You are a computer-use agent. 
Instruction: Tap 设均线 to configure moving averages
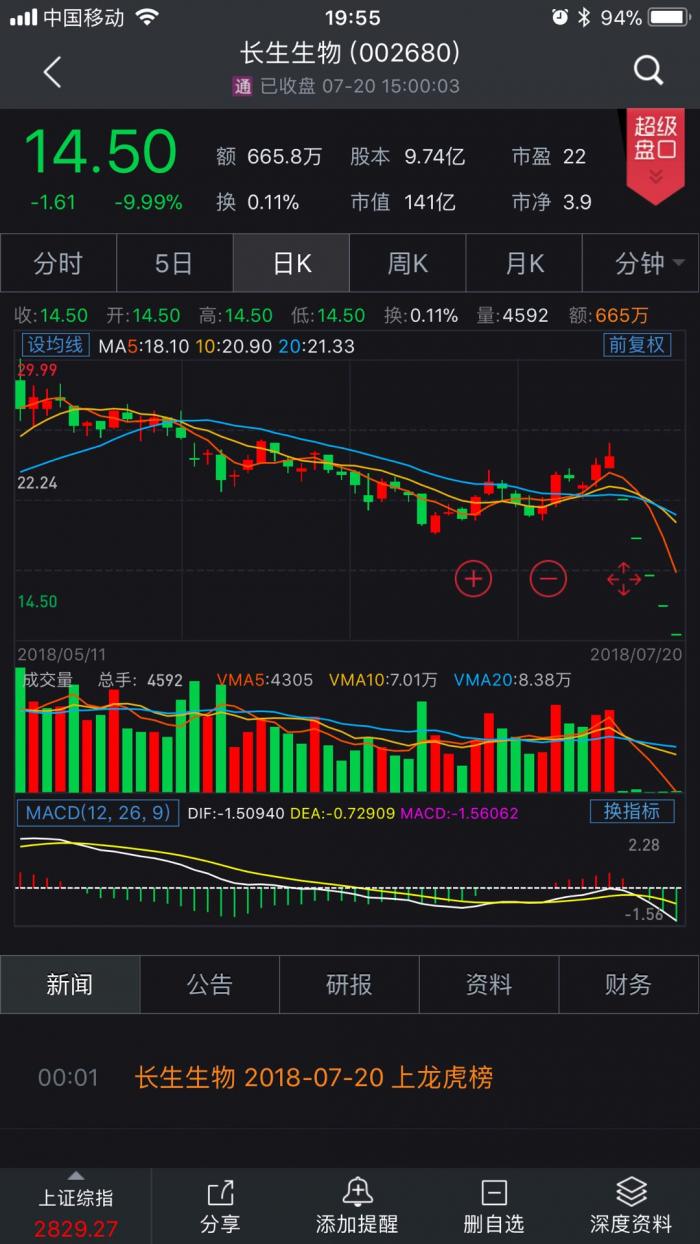click(55, 345)
